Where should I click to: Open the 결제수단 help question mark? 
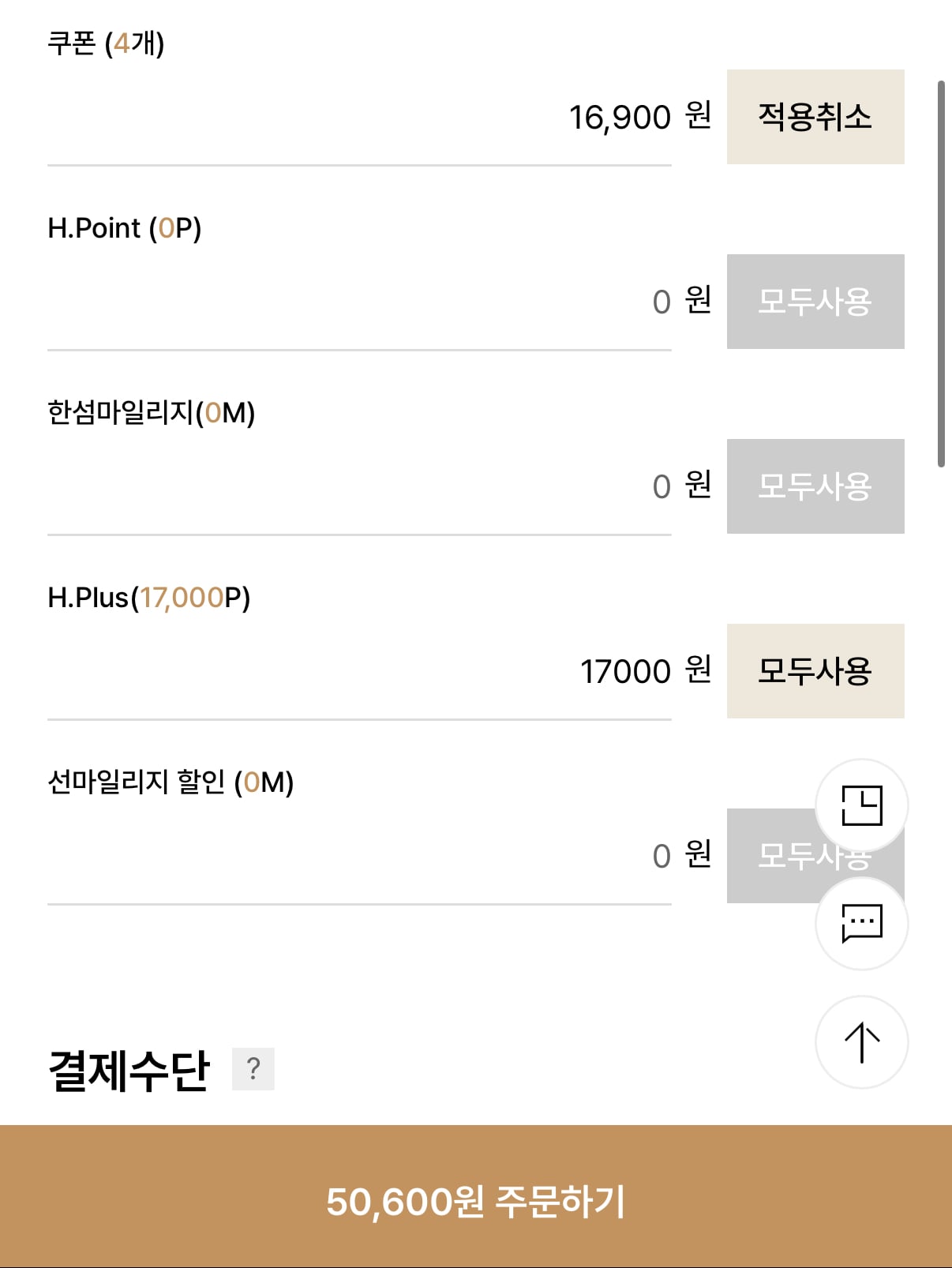[254, 1070]
